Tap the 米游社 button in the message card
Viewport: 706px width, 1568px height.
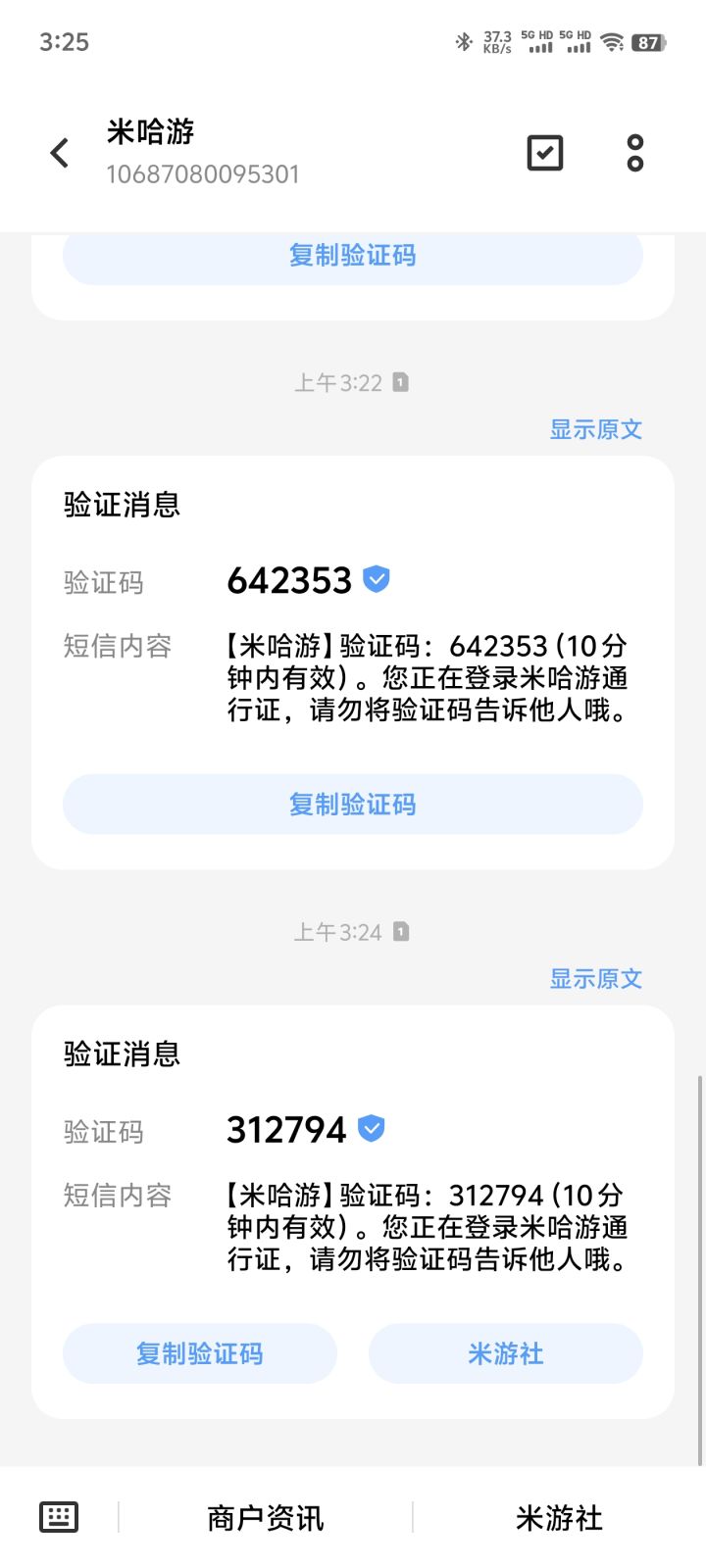(506, 1353)
